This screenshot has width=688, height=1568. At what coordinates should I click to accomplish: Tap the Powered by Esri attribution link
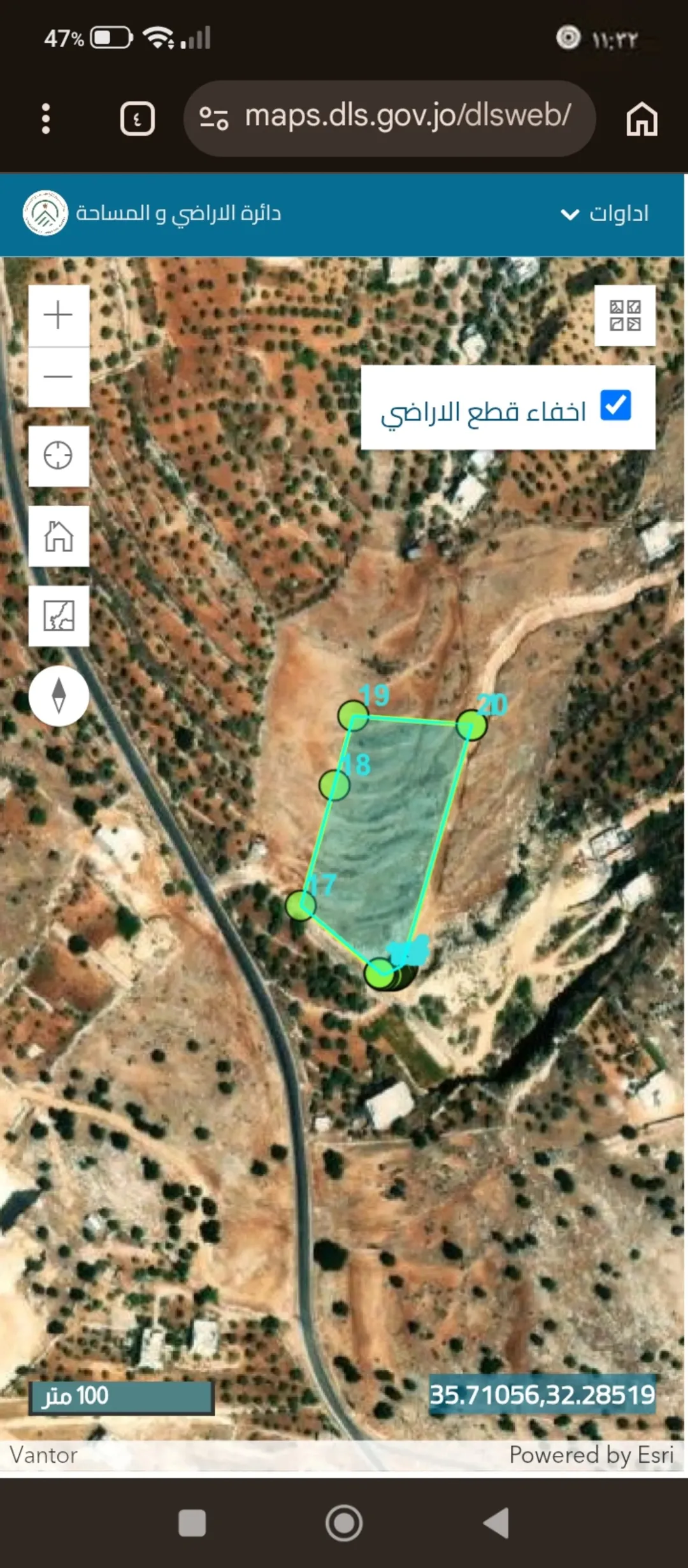591,1455
